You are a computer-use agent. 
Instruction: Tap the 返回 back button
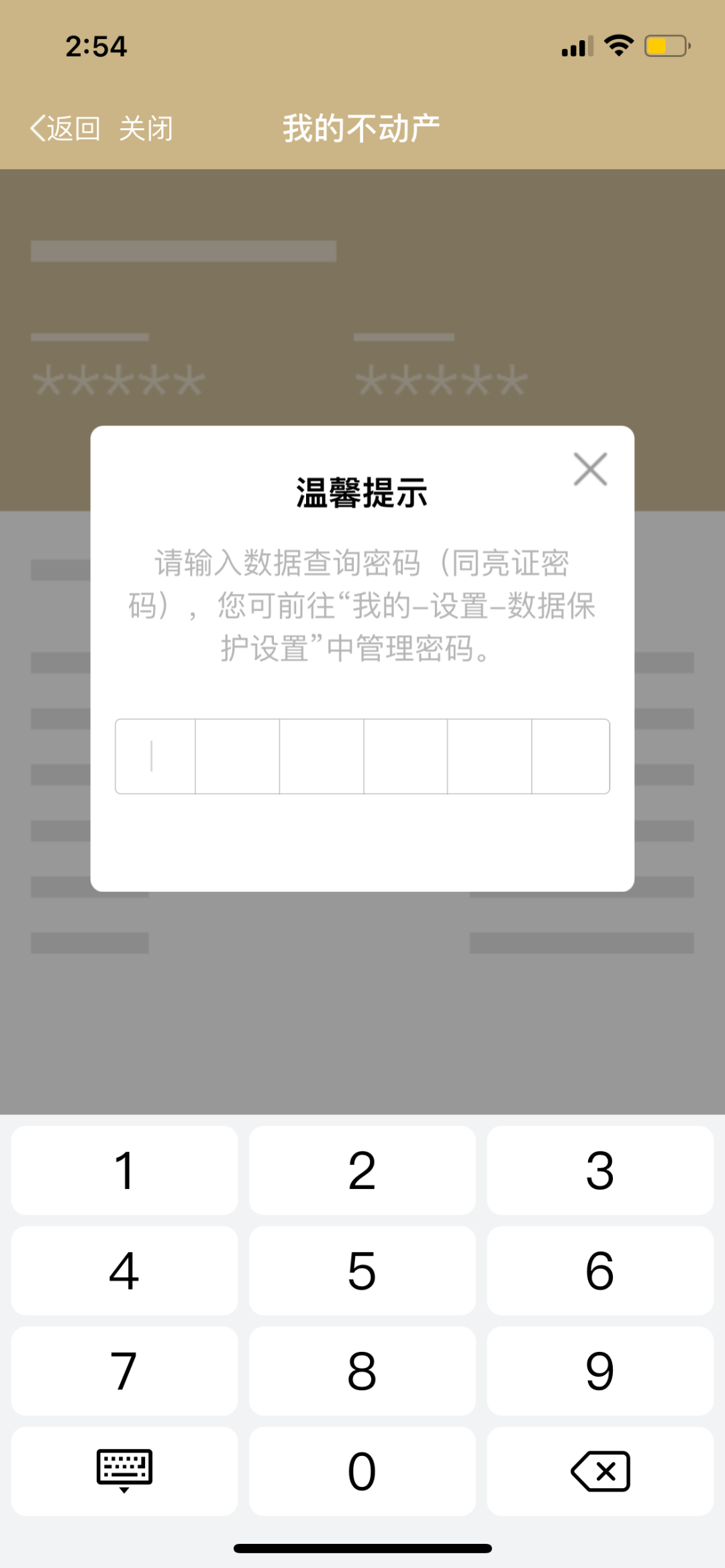(65, 128)
